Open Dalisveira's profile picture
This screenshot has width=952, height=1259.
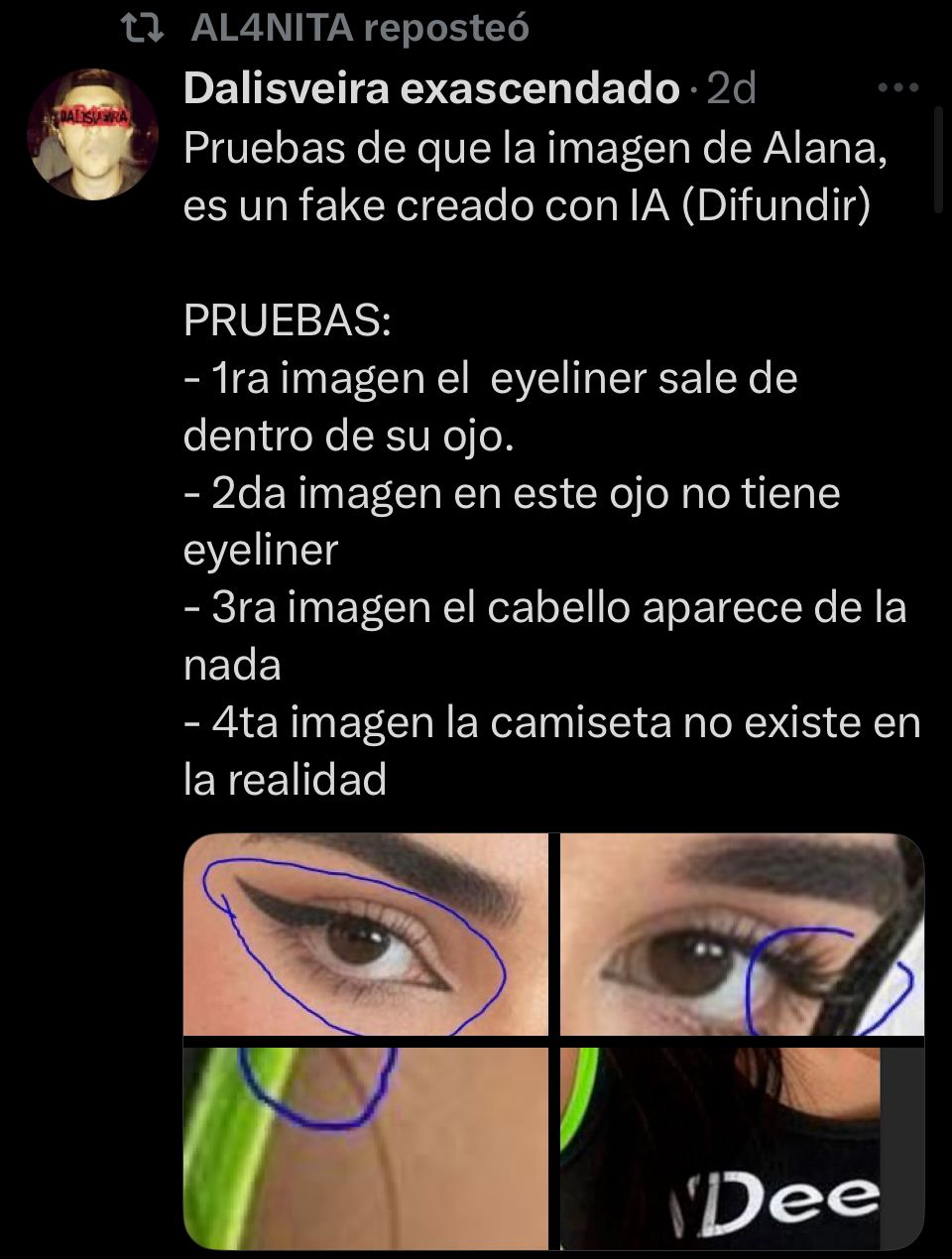click(93, 135)
